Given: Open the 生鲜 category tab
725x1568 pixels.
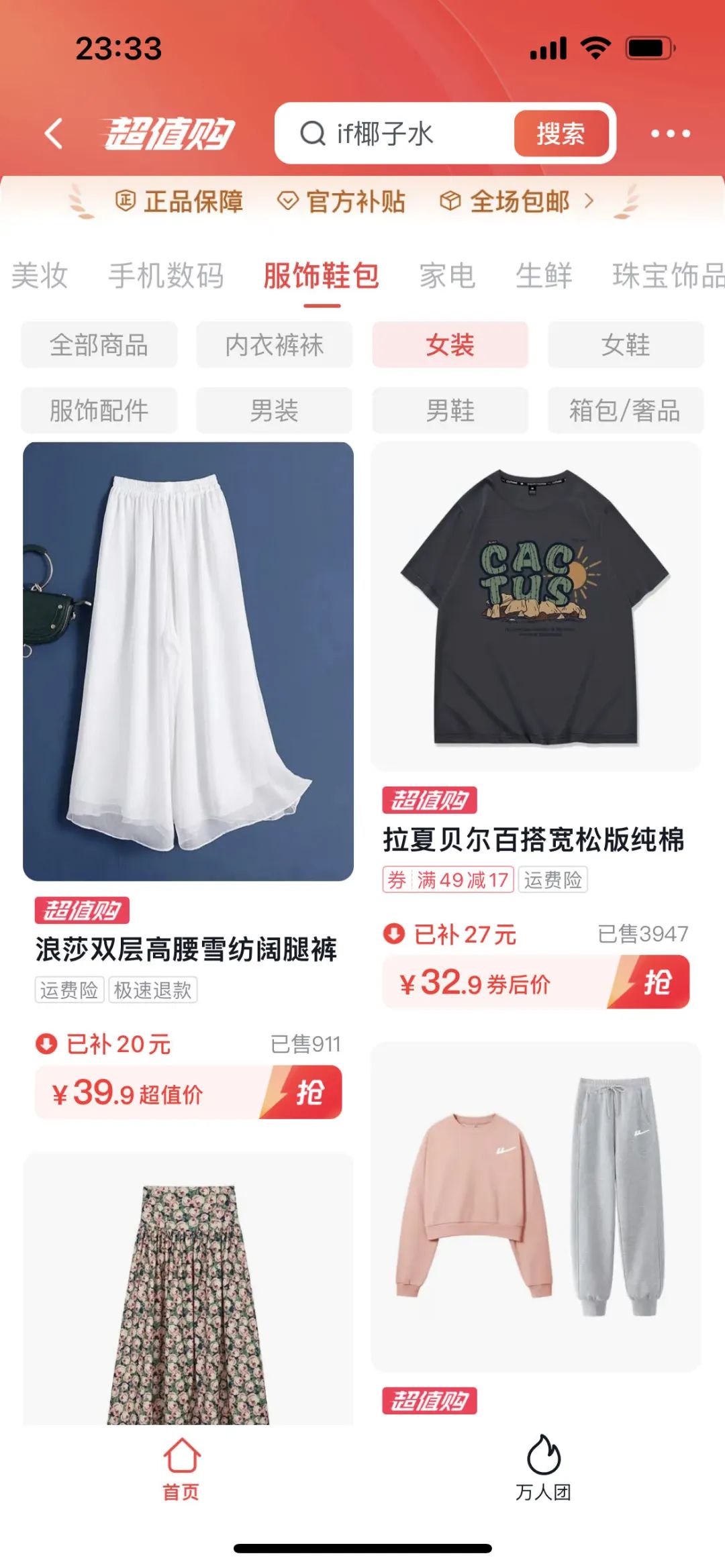Looking at the screenshot, I should point(543,276).
